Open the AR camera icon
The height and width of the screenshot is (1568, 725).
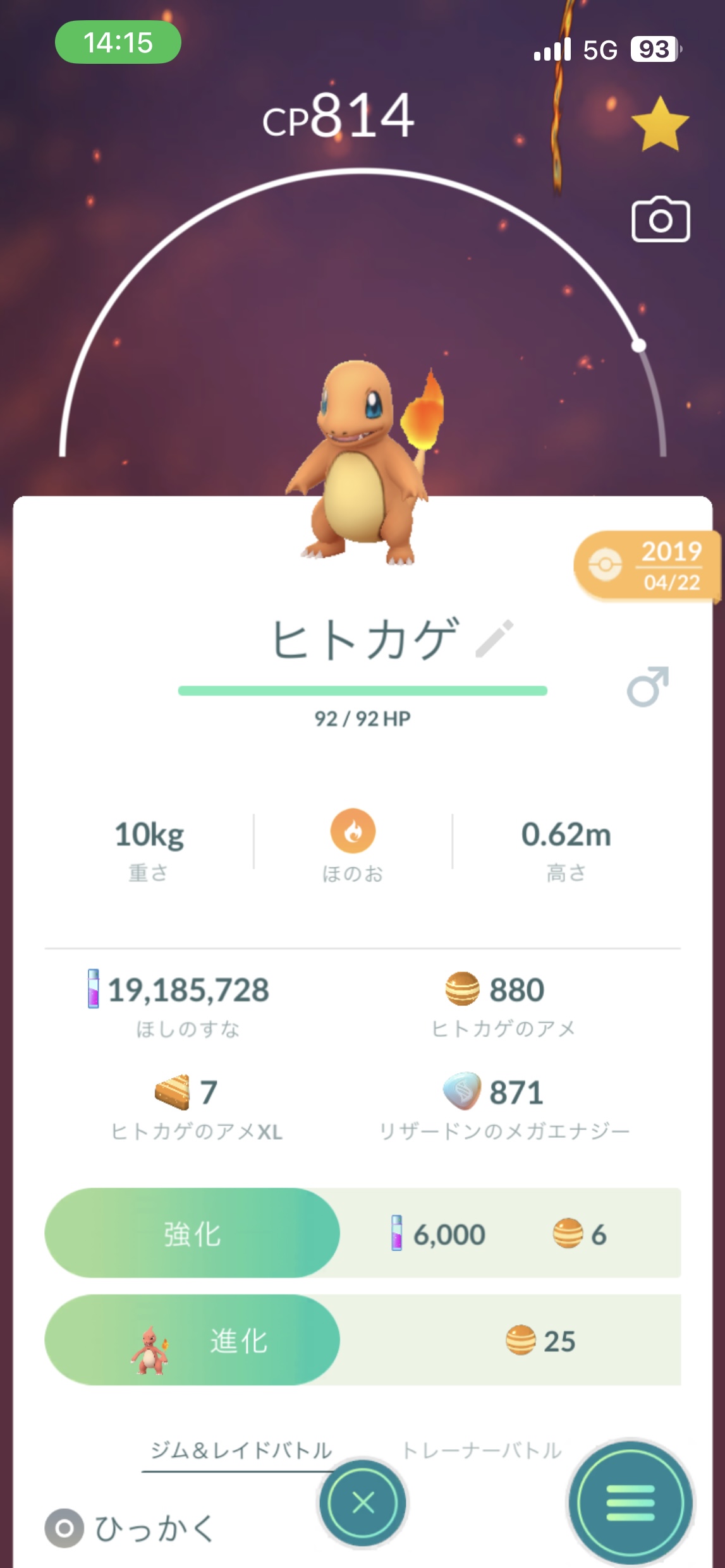pos(661,220)
